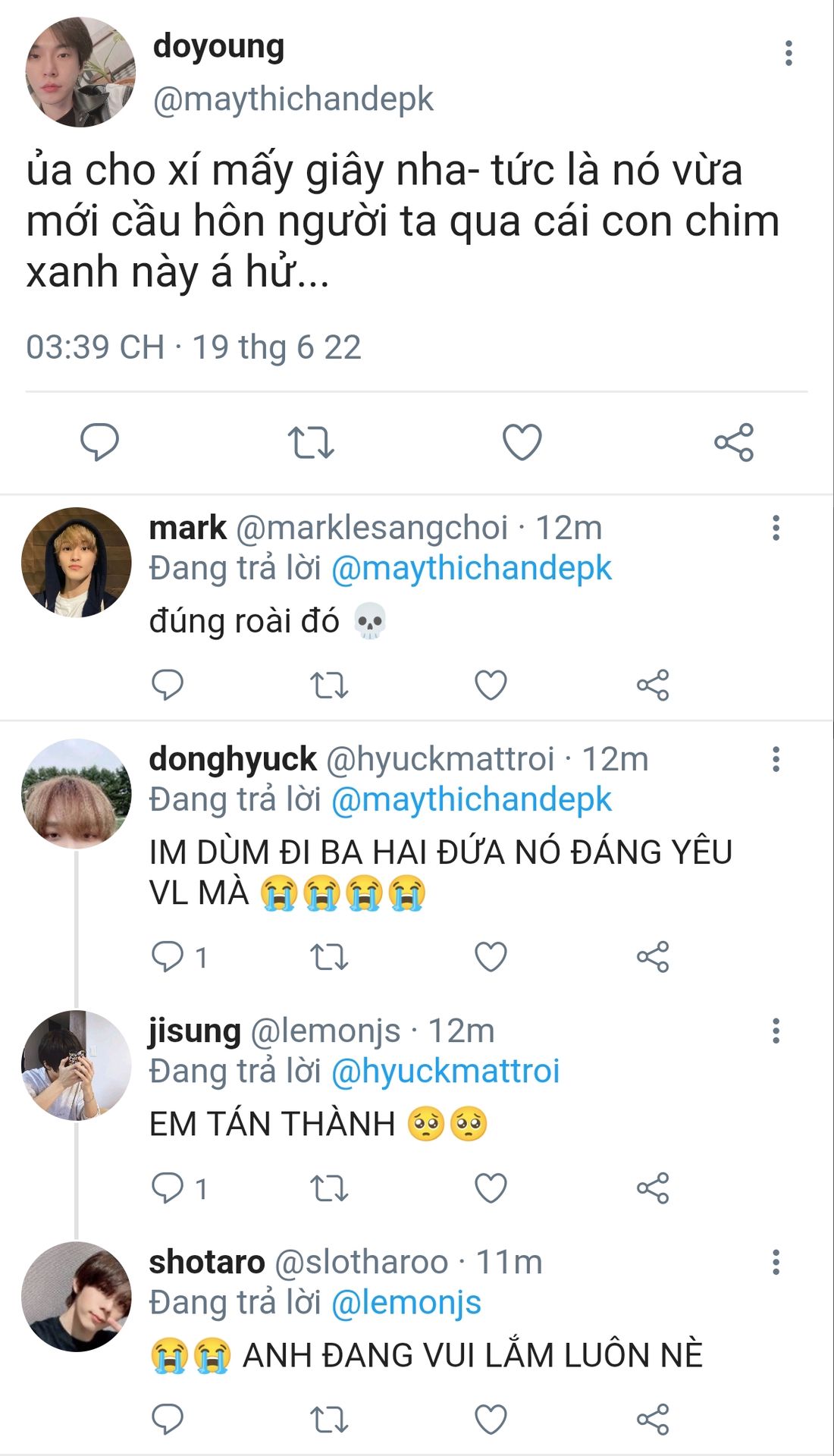The height and width of the screenshot is (1456, 834).
Task: Reply to doyoung's main tweet
Action: [99, 442]
